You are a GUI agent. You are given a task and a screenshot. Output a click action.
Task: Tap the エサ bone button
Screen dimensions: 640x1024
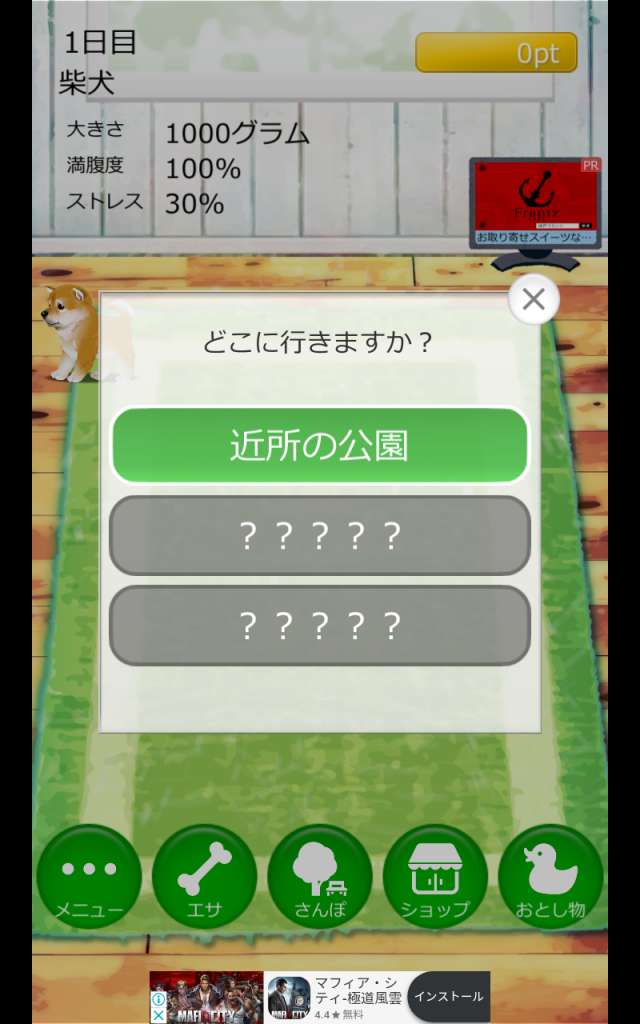(x=204, y=877)
